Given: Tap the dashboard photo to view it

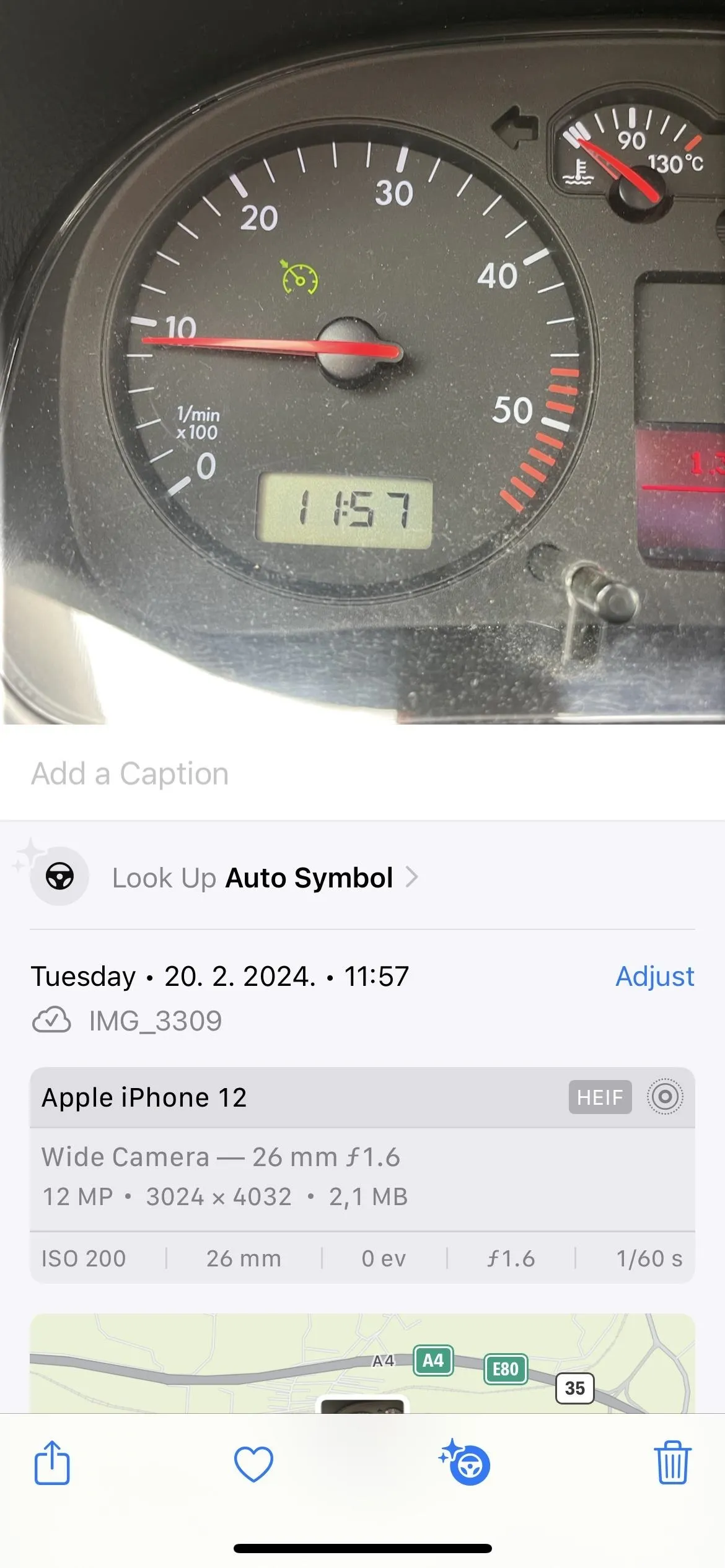Looking at the screenshot, I should [362, 362].
